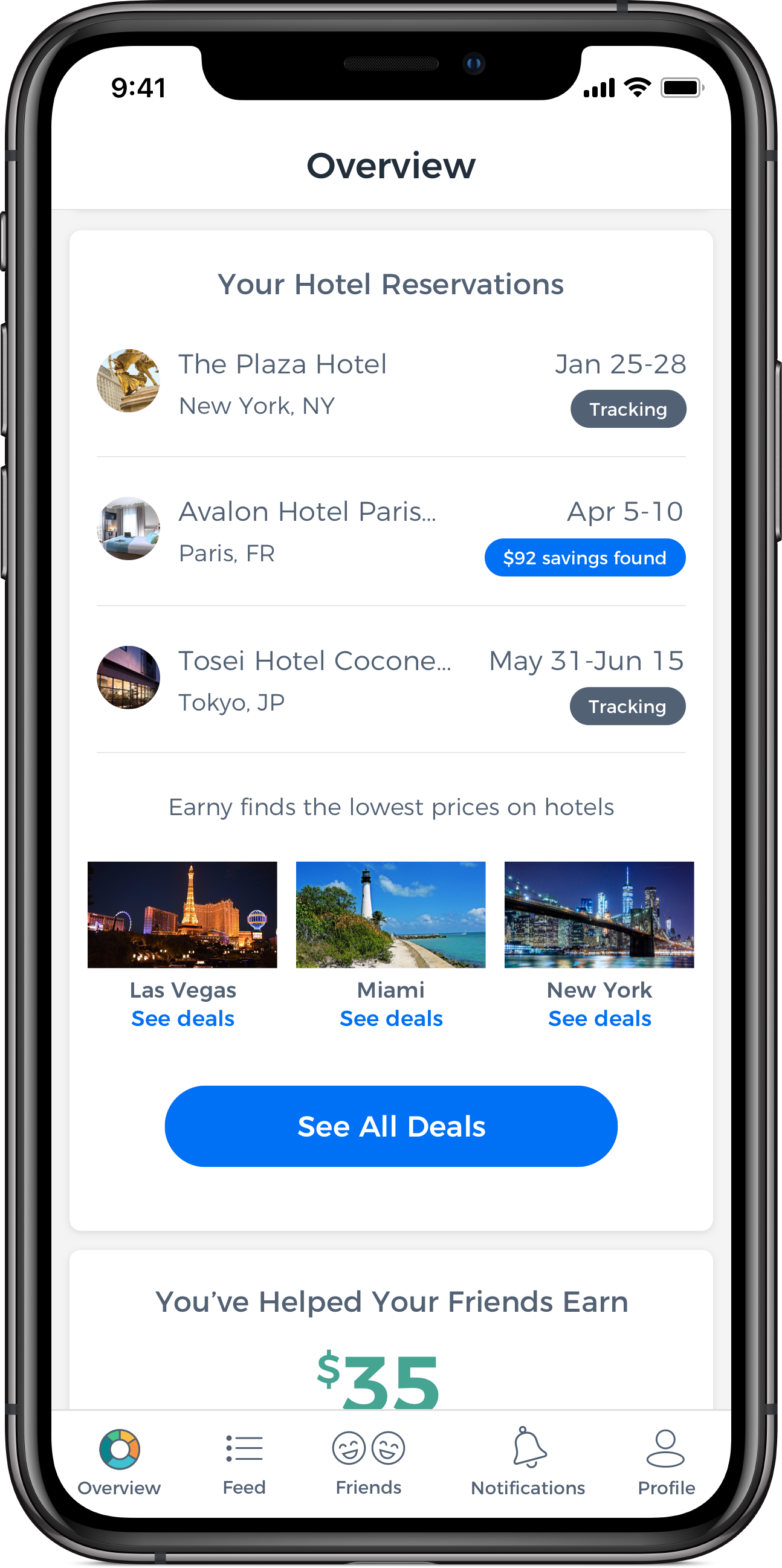Tap the $92 savings found badge
Screen dimensions: 782x1568
pos(585,557)
